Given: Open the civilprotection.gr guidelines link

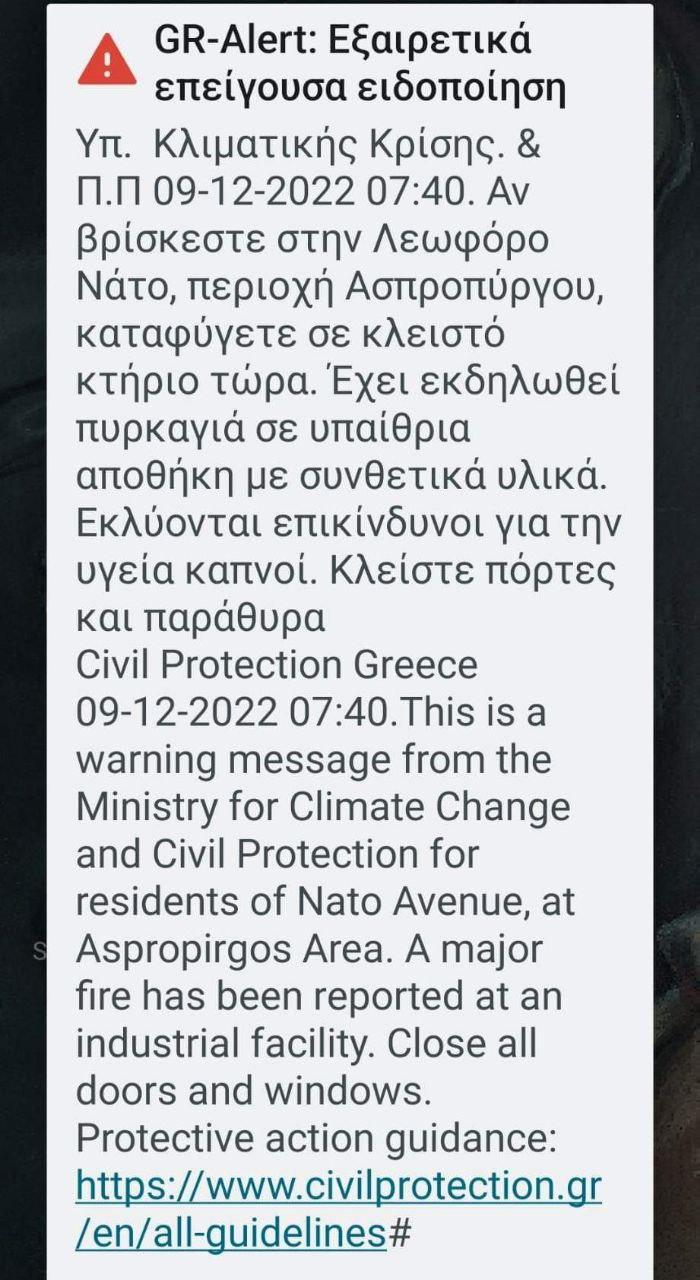Looking at the screenshot, I should [x=338, y=1187].
